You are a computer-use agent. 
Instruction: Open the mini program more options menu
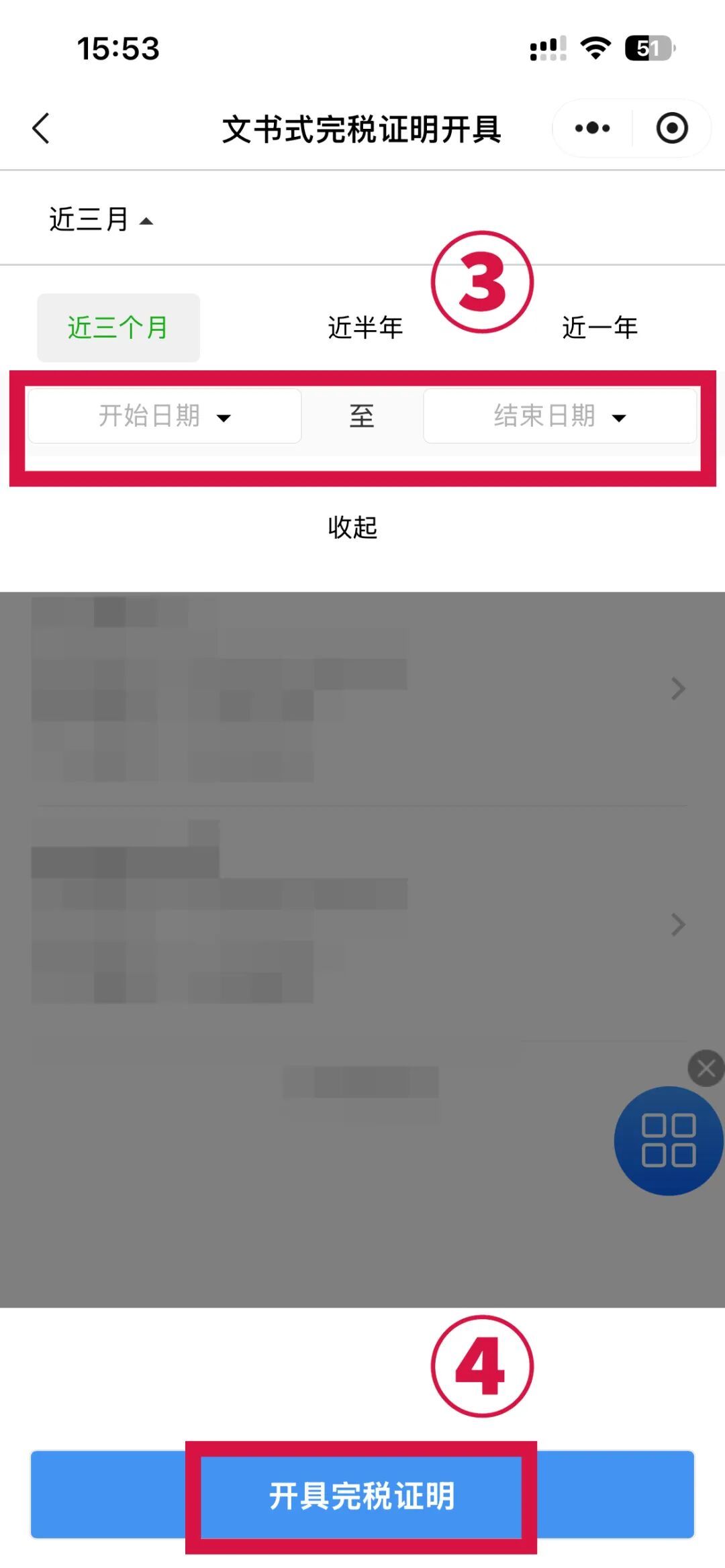[x=592, y=128]
